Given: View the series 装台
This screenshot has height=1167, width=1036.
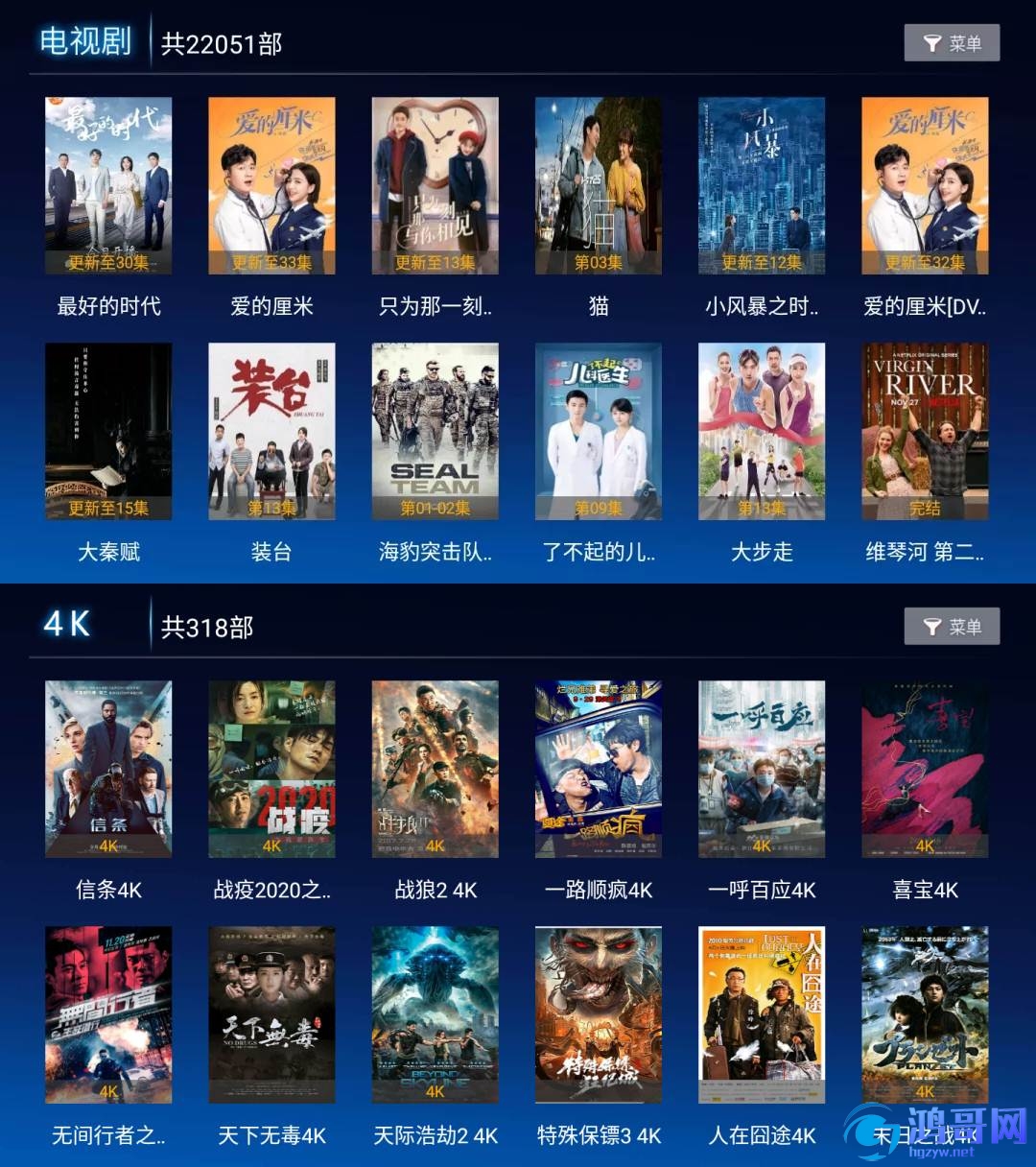Looking at the screenshot, I should pos(271,431).
